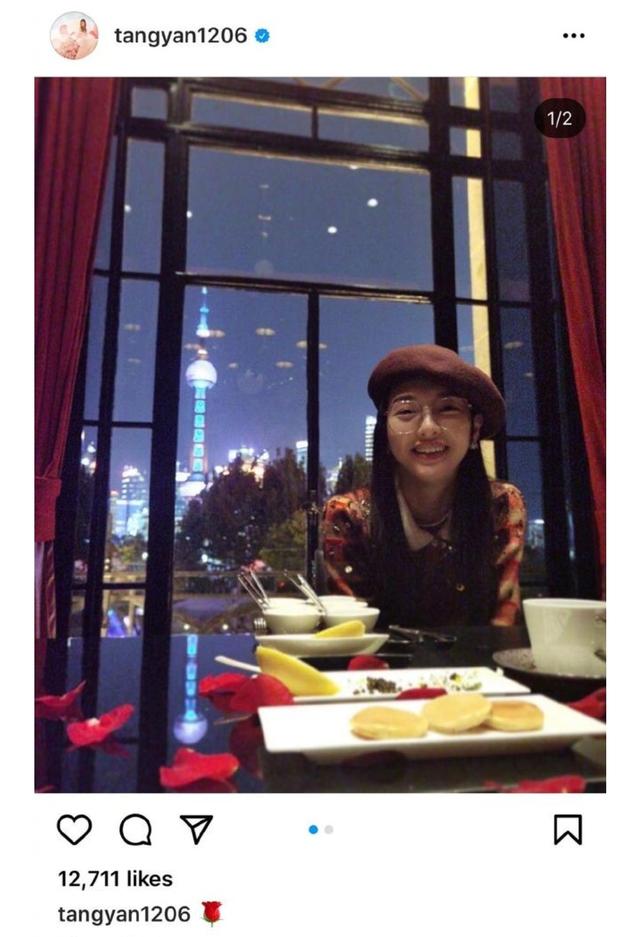Share the post via paper plane icon
Viewport: 640px width, 937px height.
pos(196,829)
